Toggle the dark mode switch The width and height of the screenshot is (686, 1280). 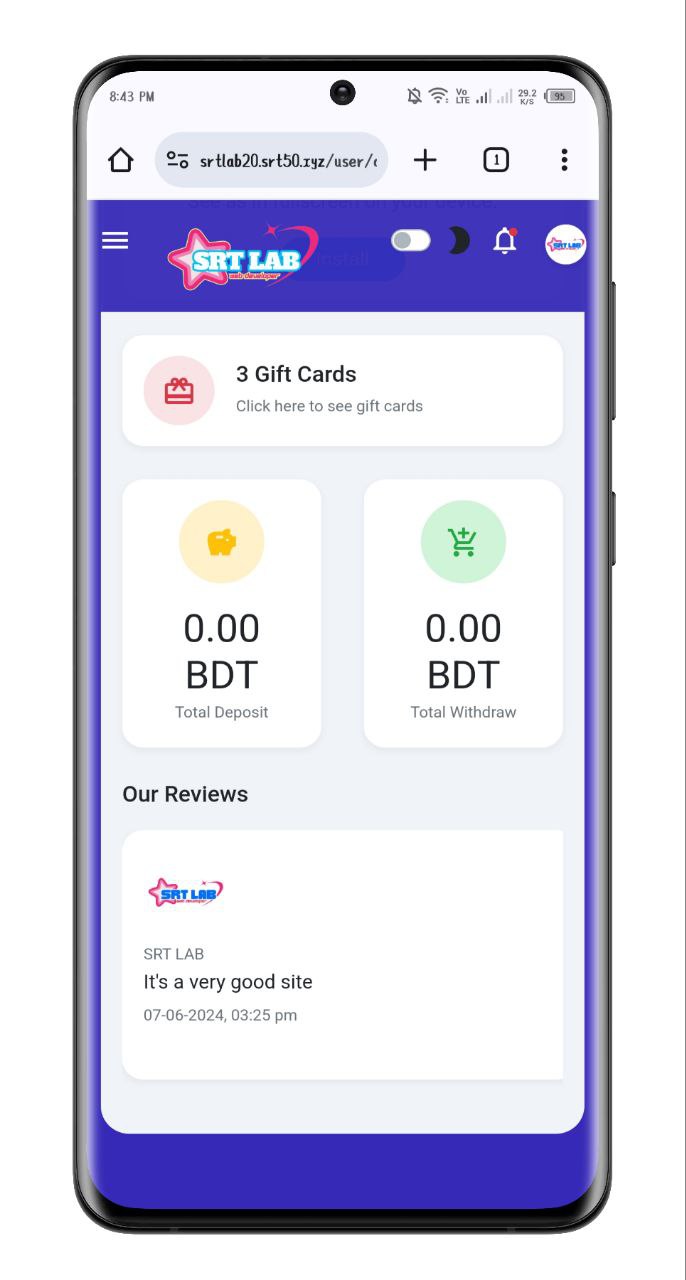coord(411,240)
